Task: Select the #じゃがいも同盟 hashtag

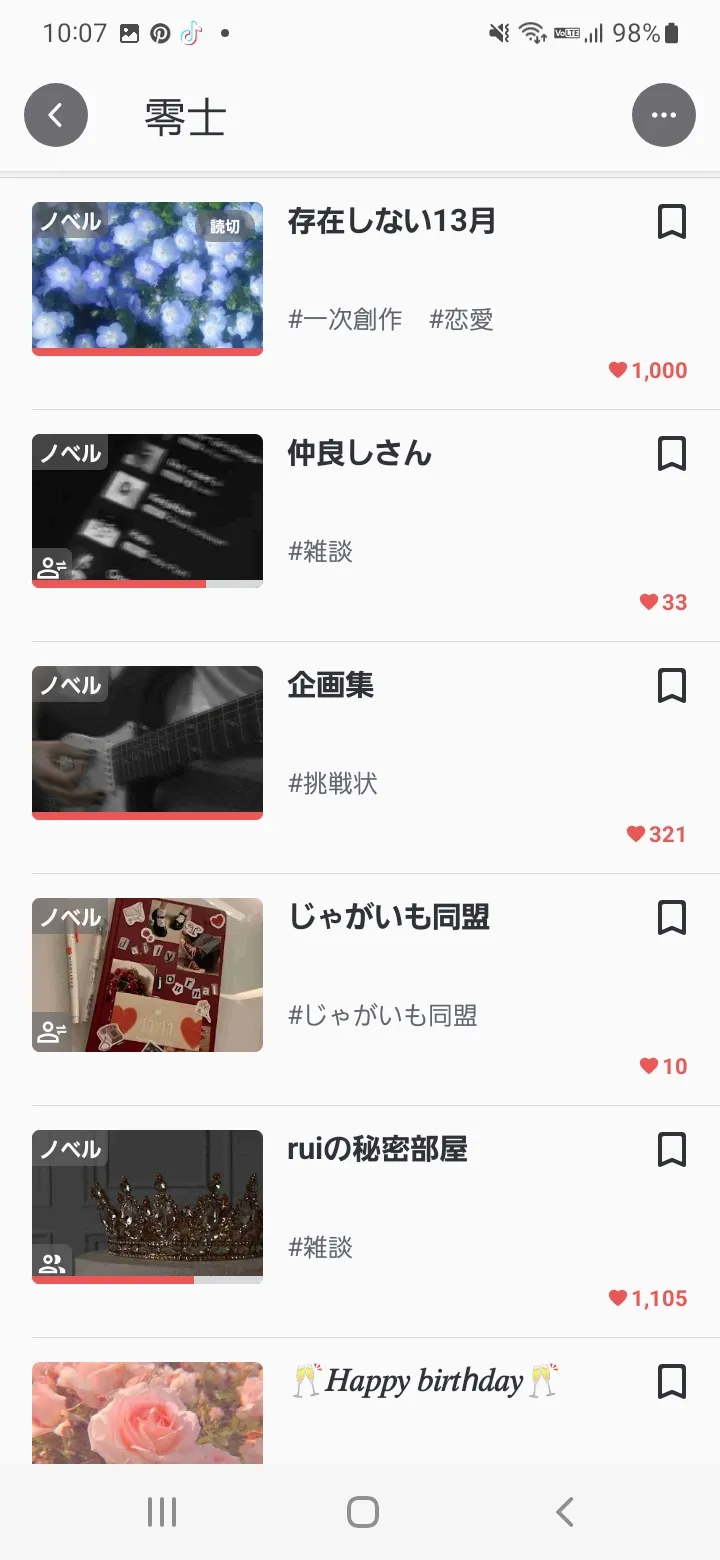Action: point(382,1016)
